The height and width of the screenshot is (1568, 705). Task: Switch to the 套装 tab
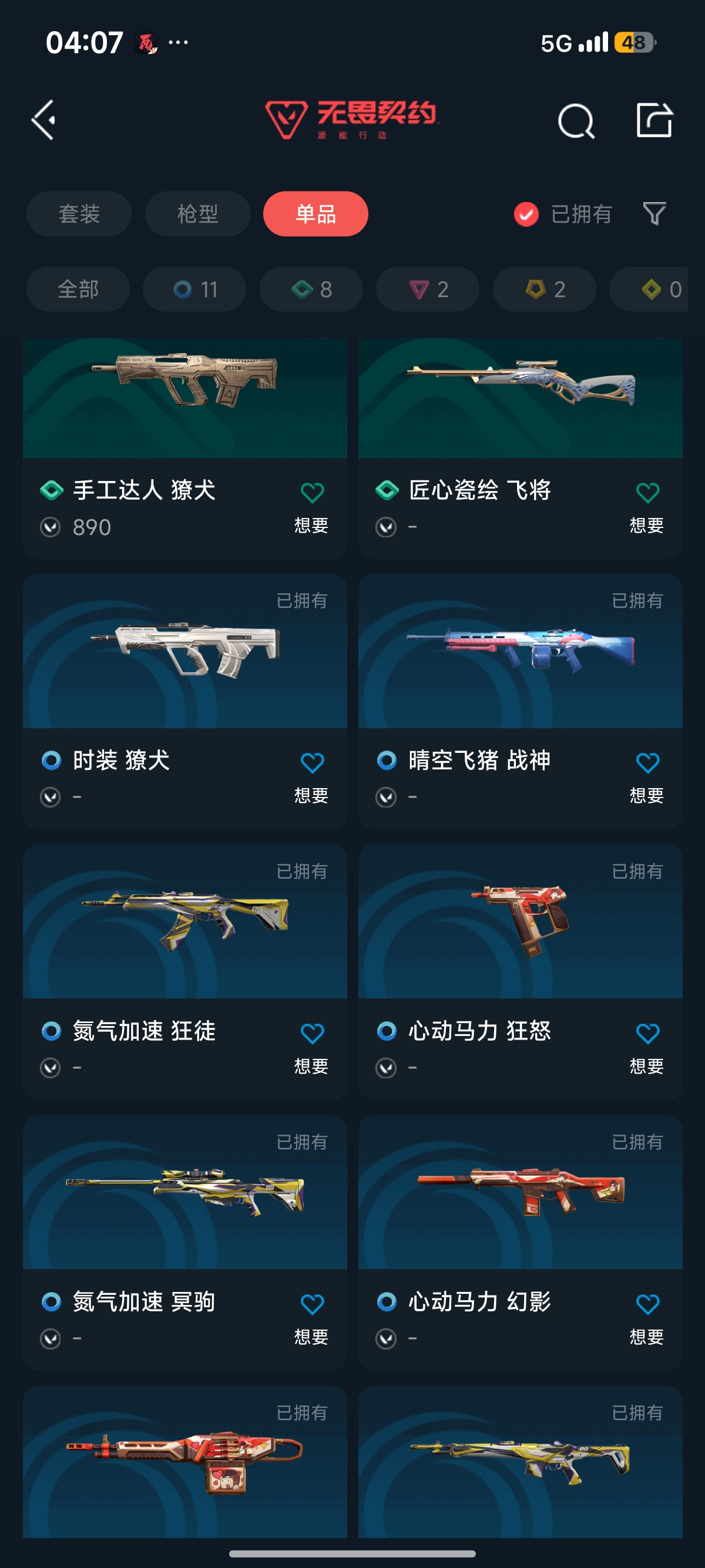coord(79,214)
